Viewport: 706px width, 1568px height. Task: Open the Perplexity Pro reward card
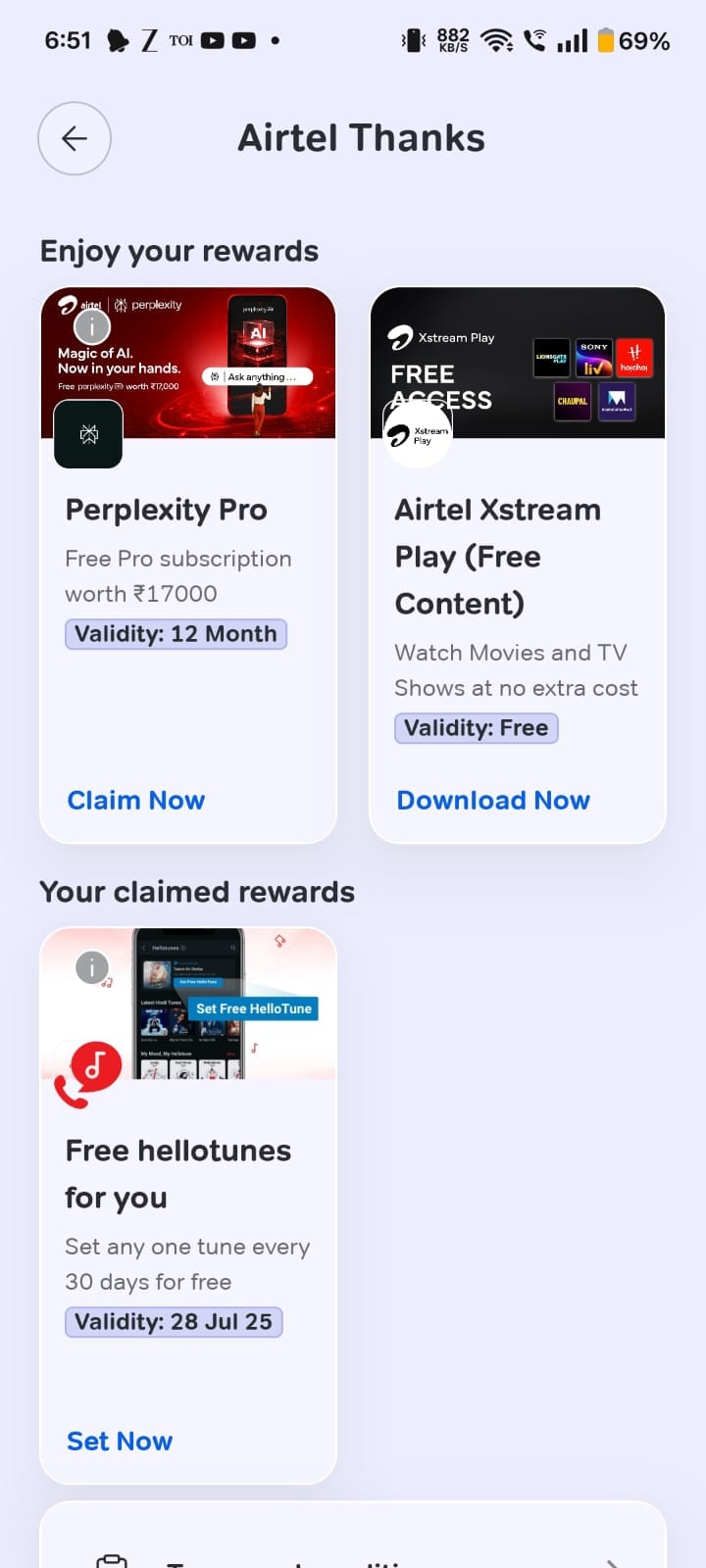188,564
